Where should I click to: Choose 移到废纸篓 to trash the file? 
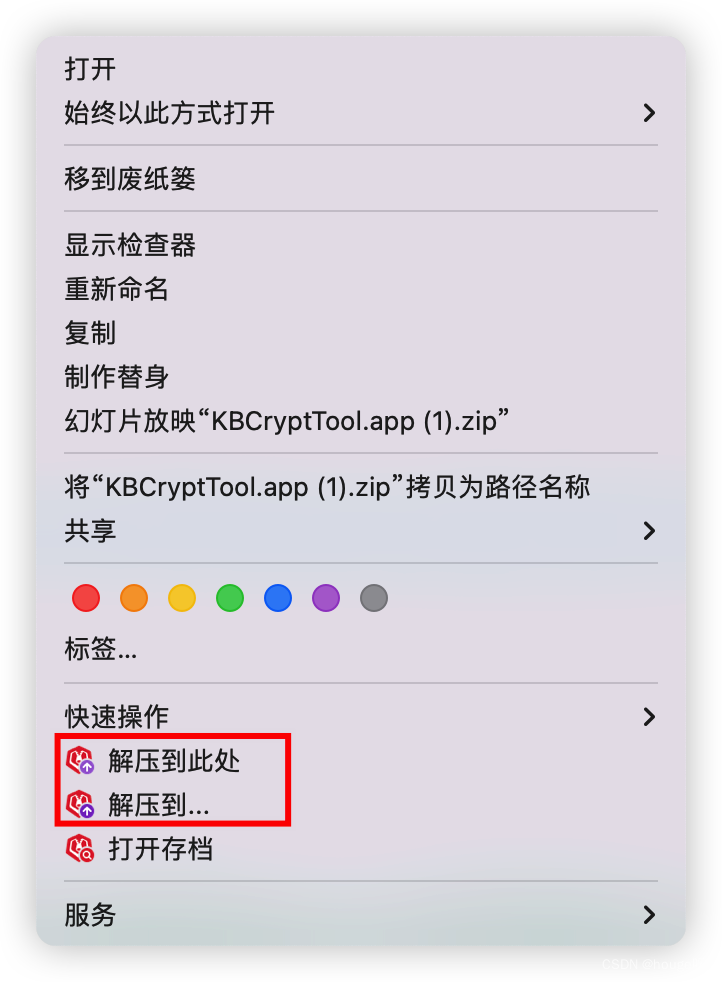tap(130, 179)
